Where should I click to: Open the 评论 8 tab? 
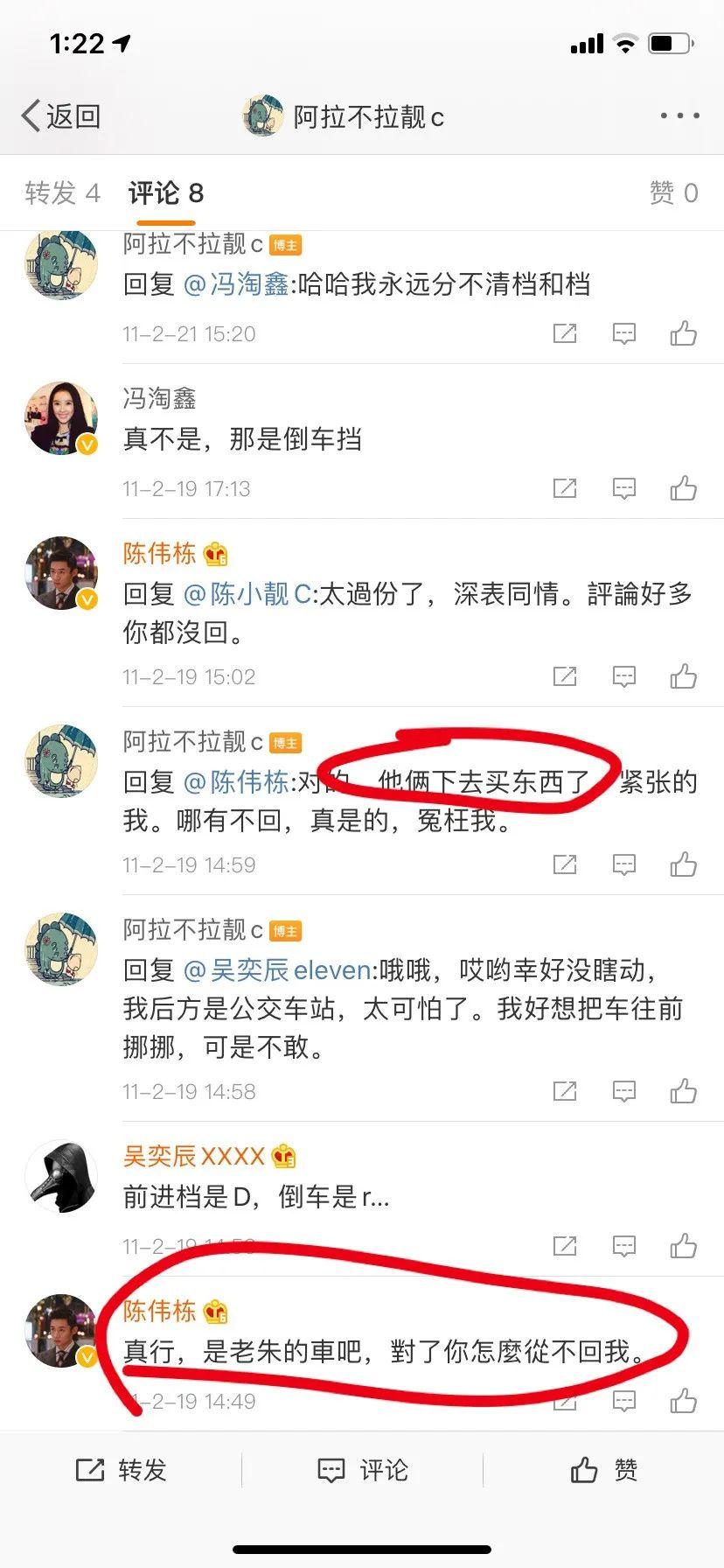click(x=164, y=193)
